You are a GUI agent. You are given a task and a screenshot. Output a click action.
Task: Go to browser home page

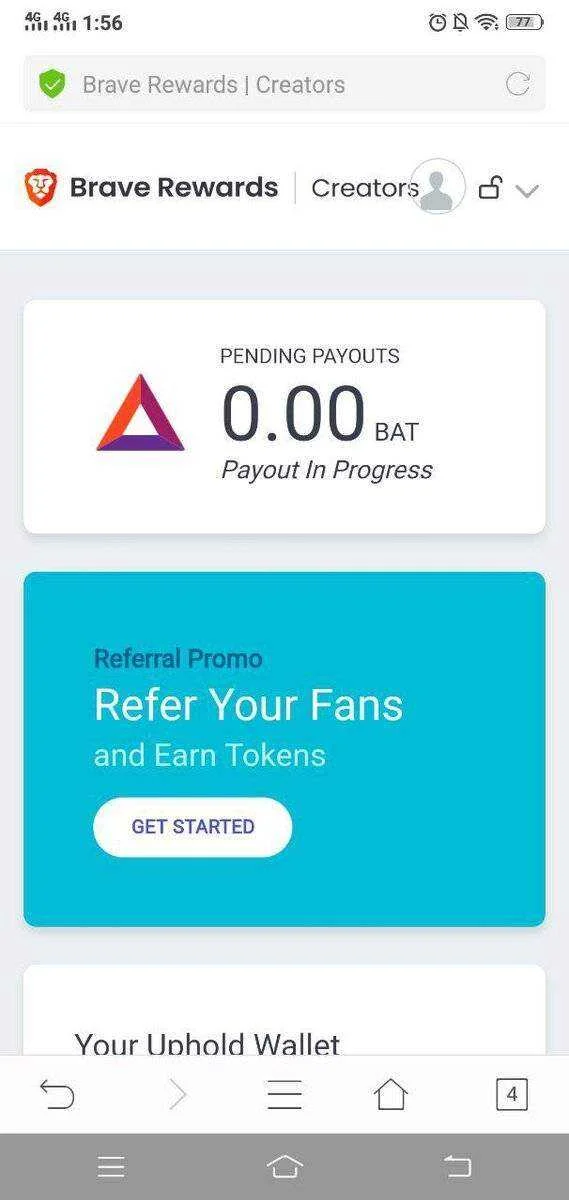click(391, 1095)
